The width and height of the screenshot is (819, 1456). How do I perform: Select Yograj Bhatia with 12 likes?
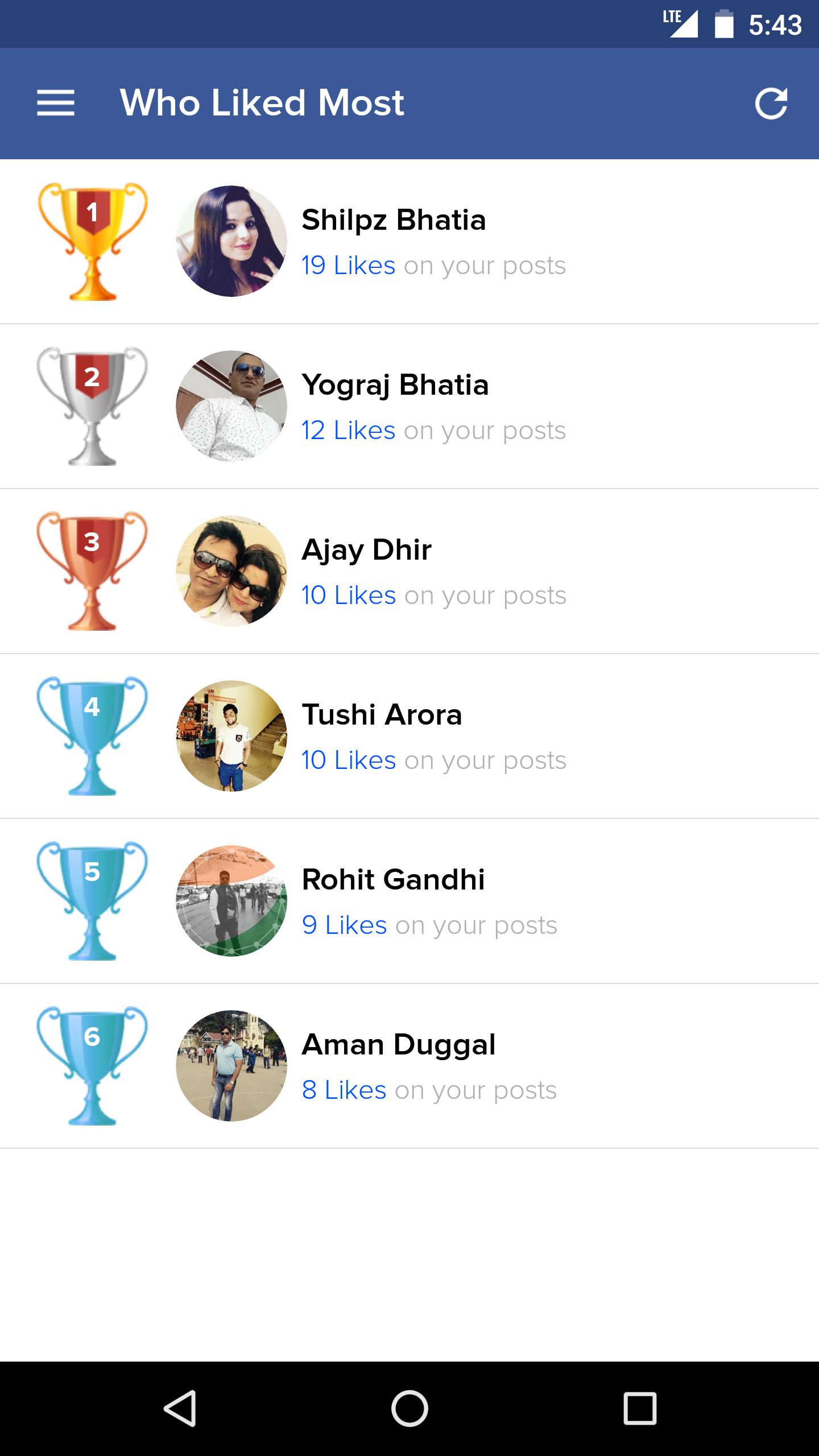[x=409, y=406]
